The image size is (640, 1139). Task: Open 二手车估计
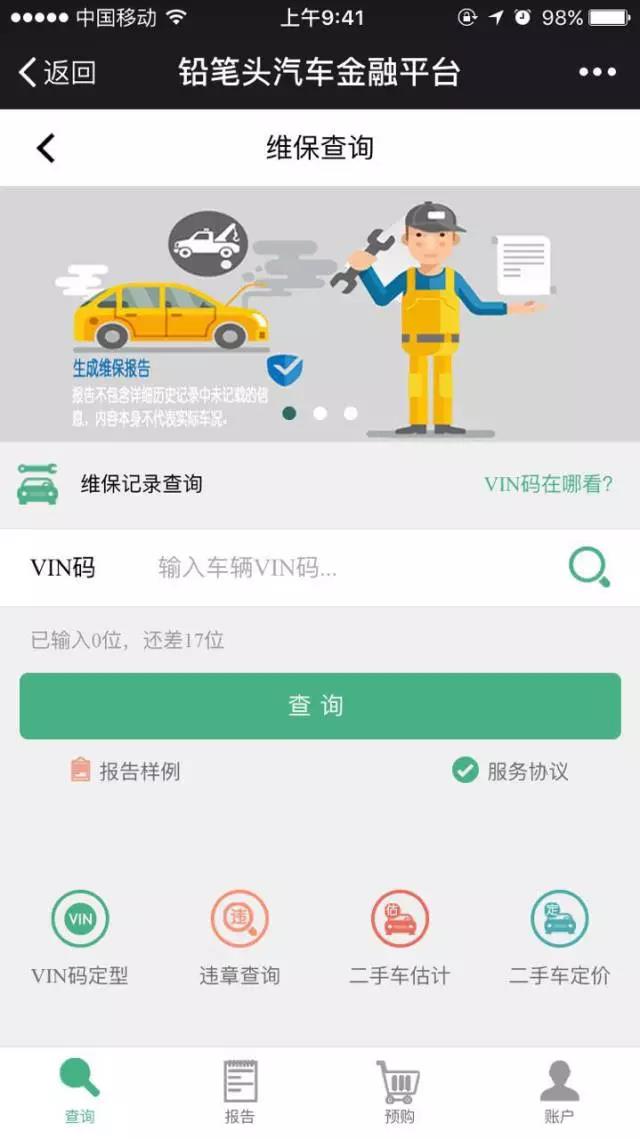[400, 937]
